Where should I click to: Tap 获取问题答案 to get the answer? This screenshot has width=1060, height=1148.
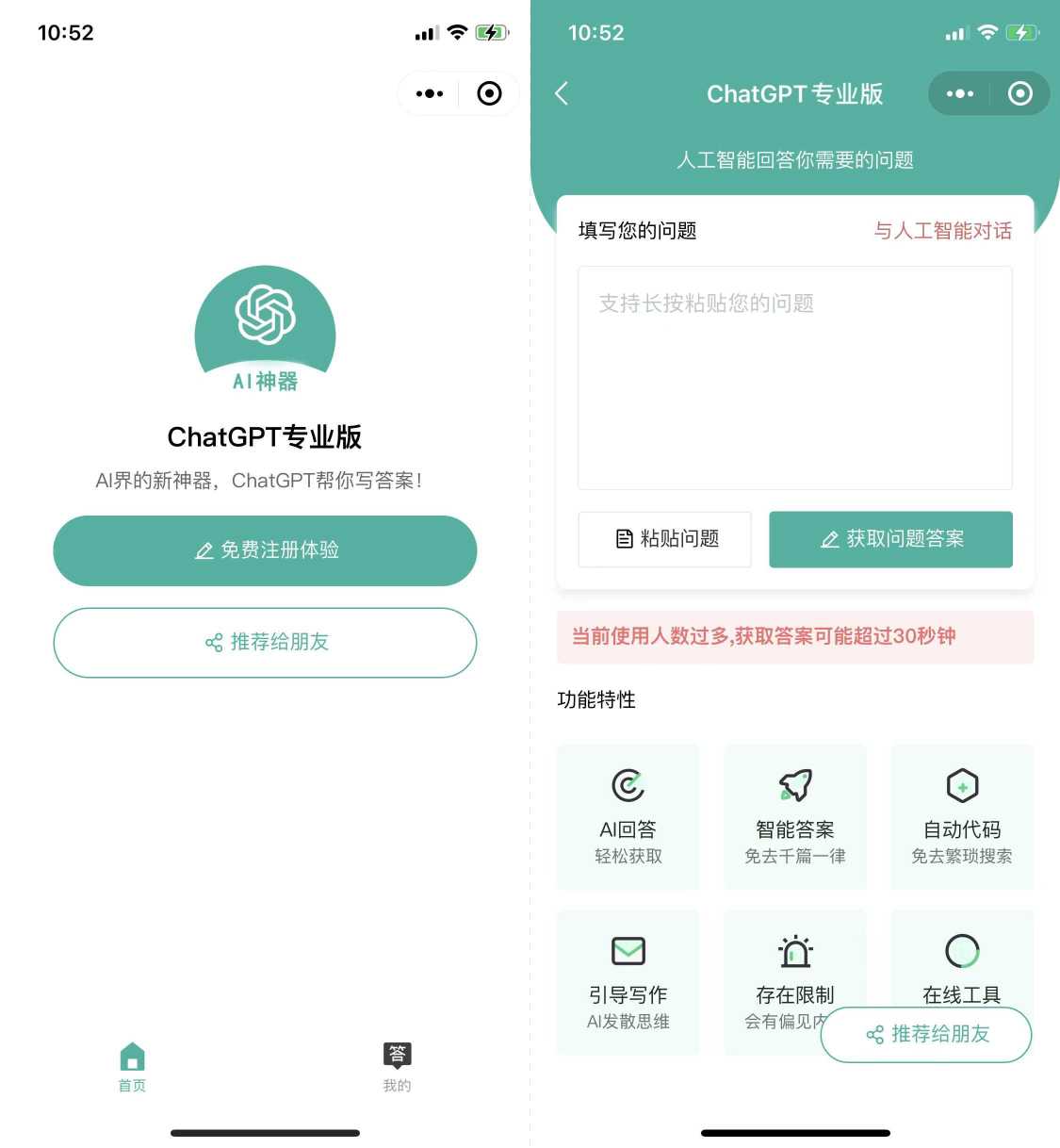click(x=890, y=539)
